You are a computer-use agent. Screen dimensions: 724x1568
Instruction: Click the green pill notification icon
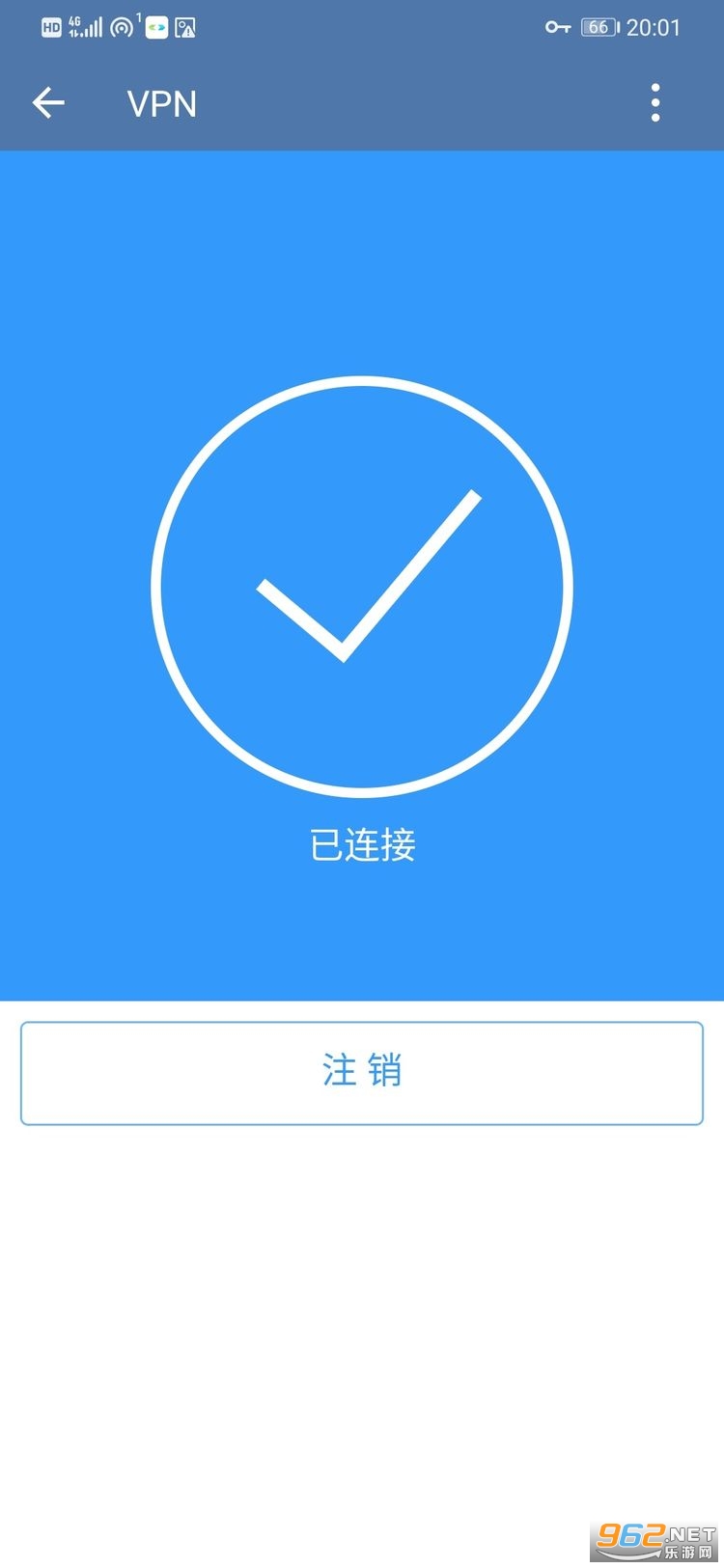[154, 28]
